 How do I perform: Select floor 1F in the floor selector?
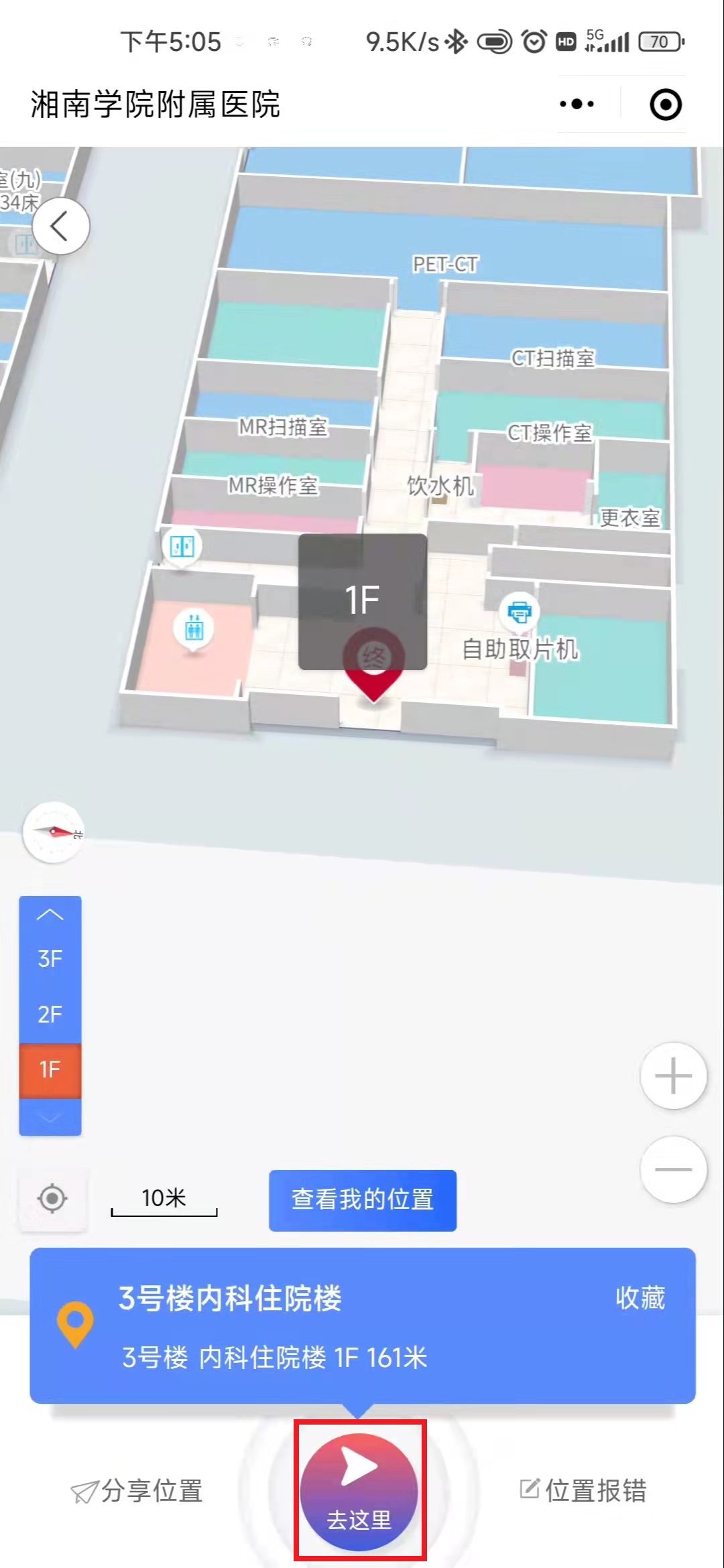[50, 1069]
